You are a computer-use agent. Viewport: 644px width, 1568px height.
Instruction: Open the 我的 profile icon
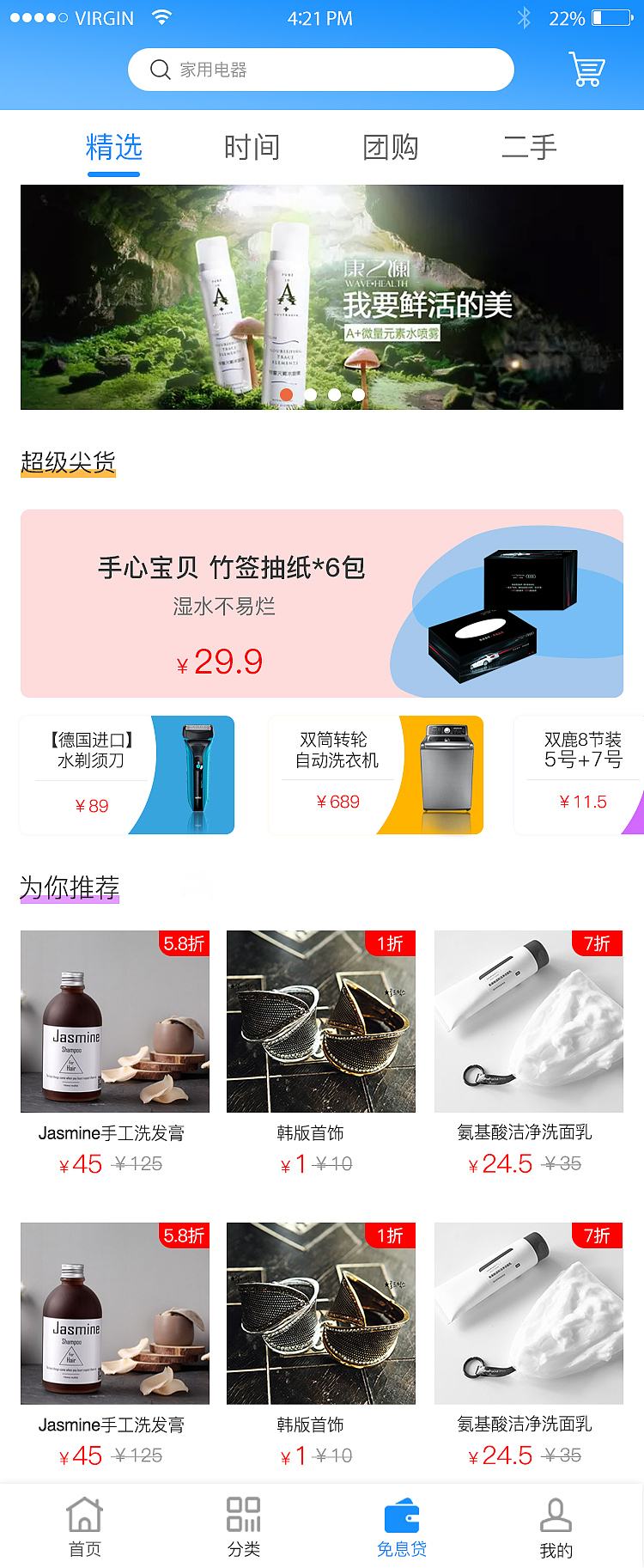coord(556,1514)
